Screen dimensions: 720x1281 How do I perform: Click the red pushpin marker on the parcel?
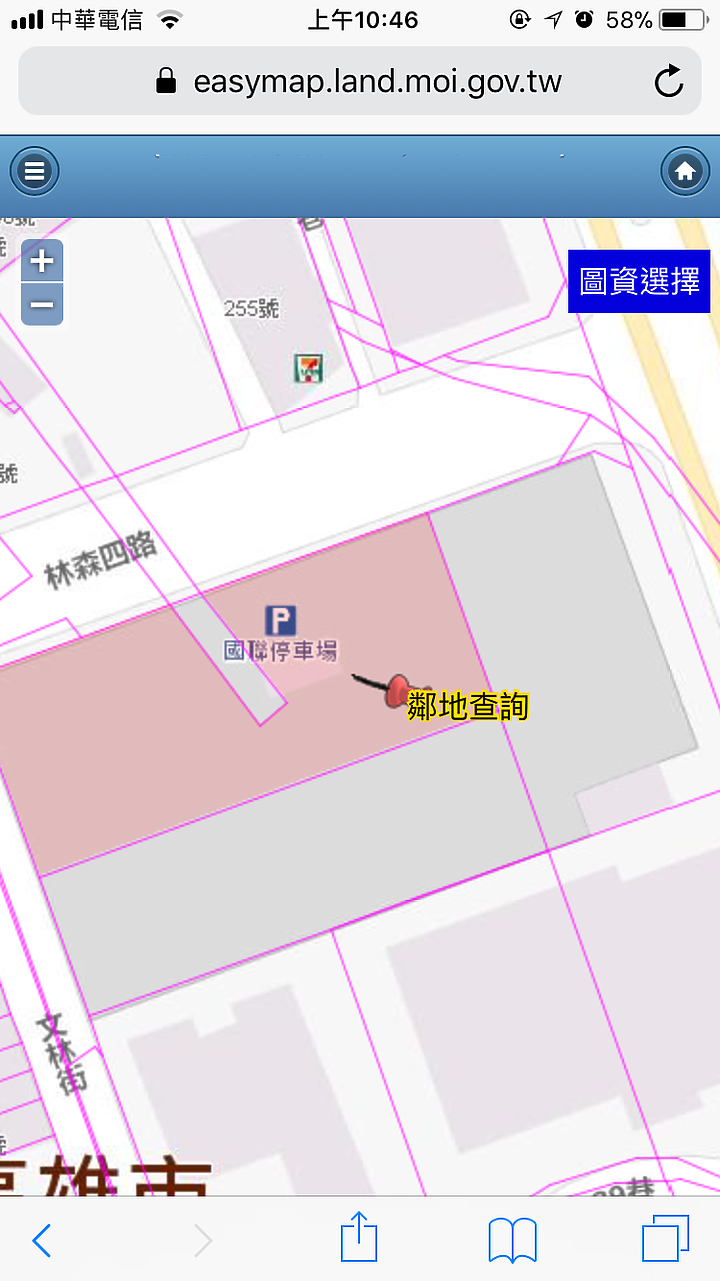[x=396, y=690]
